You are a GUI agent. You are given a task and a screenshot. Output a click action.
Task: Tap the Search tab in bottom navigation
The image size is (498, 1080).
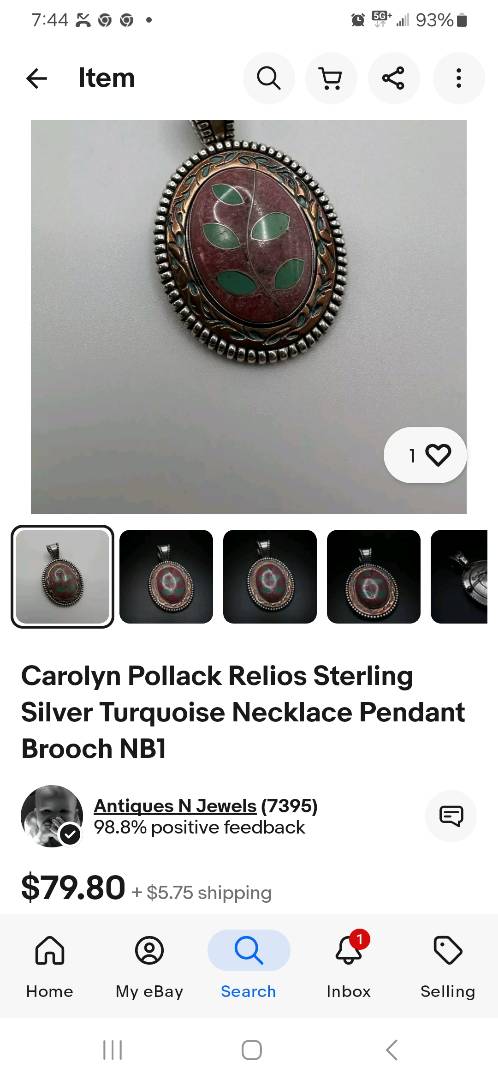(x=249, y=966)
